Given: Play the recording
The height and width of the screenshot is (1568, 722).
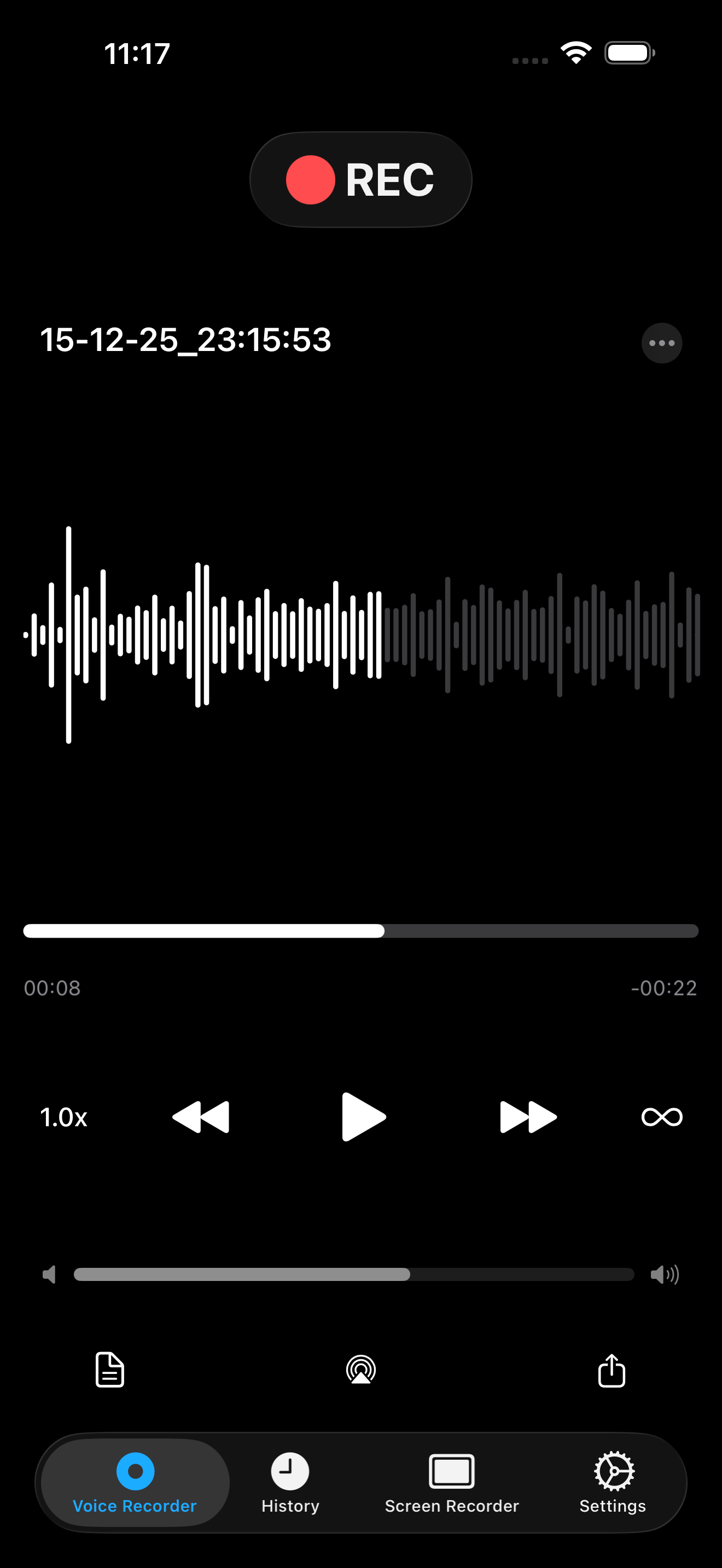Looking at the screenshot, I should (x=363, y=1117).
